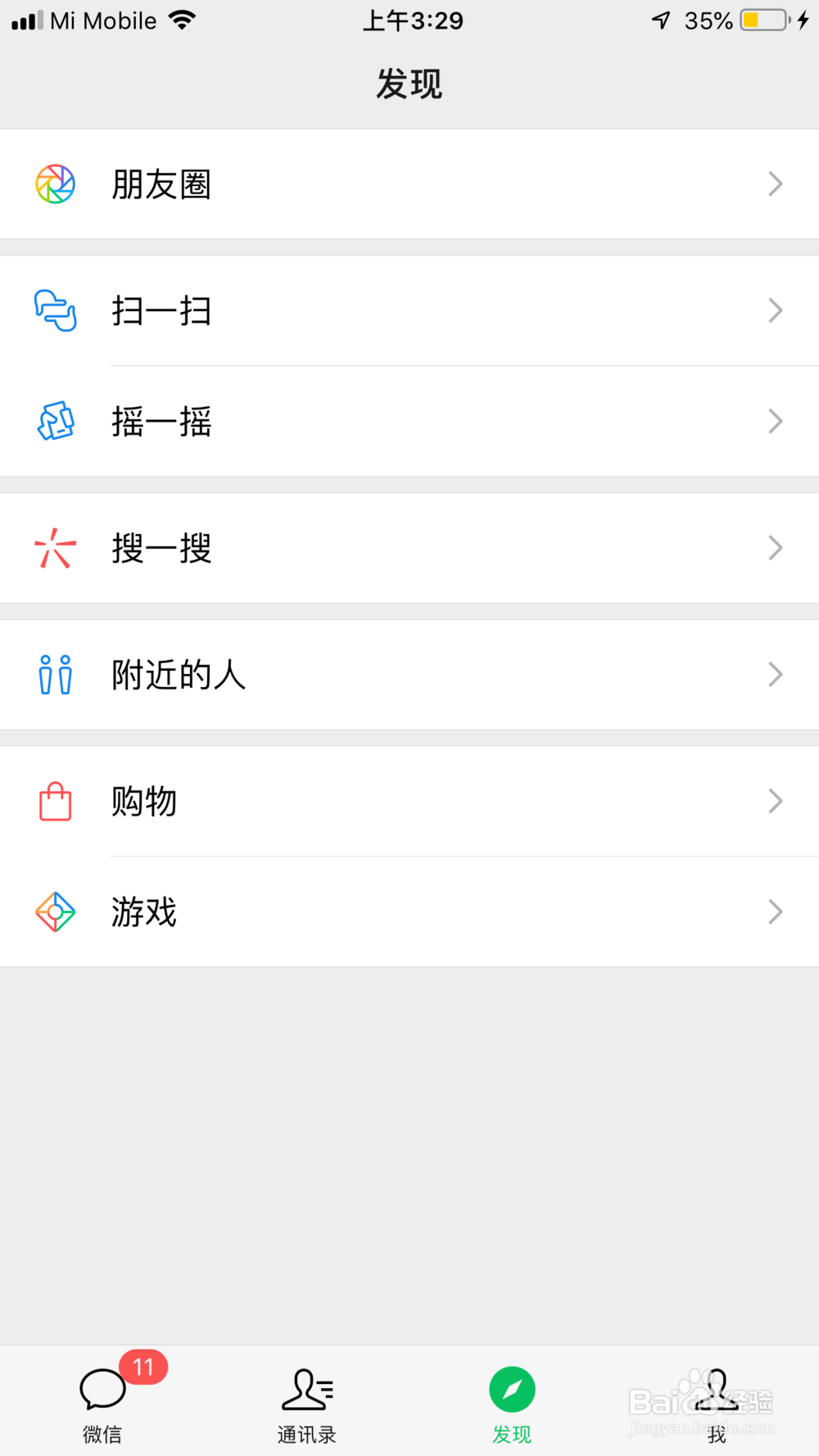The height and width of the screenshot is (1456, 819).
Task: Switch to the 微信 chats tab
Action: [102, 1403]
